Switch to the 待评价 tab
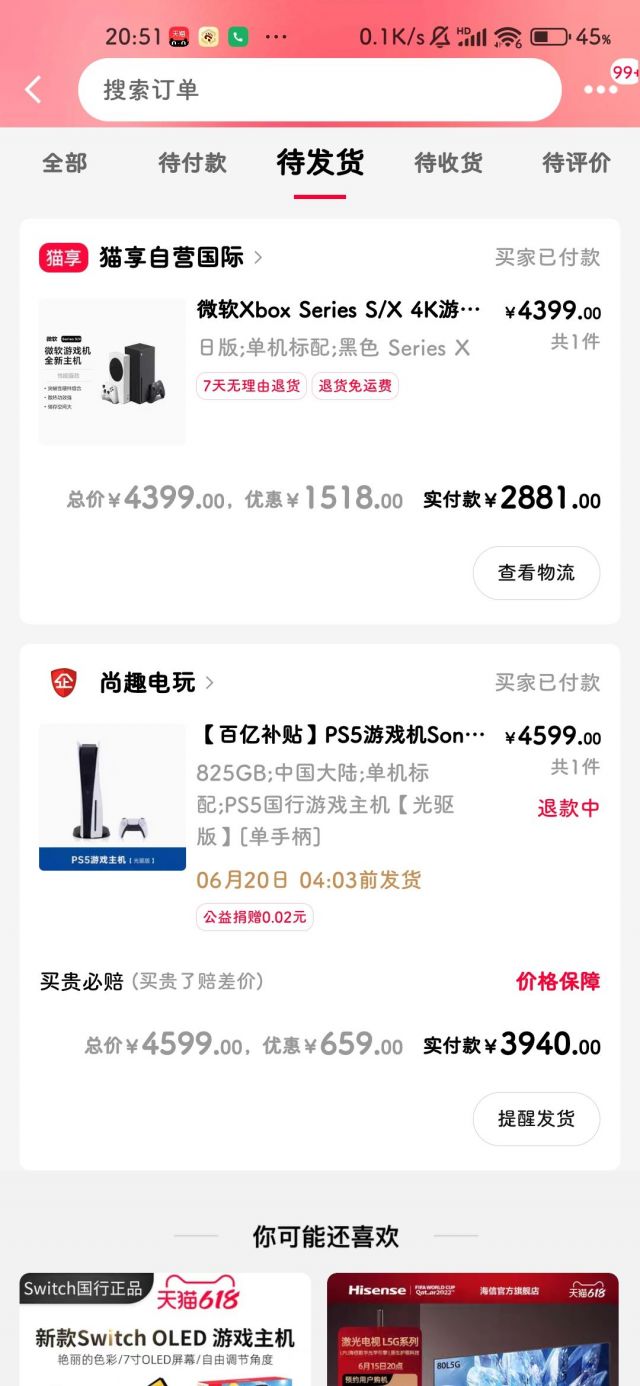Screen dimensions: 640x1386 point(576,163)
